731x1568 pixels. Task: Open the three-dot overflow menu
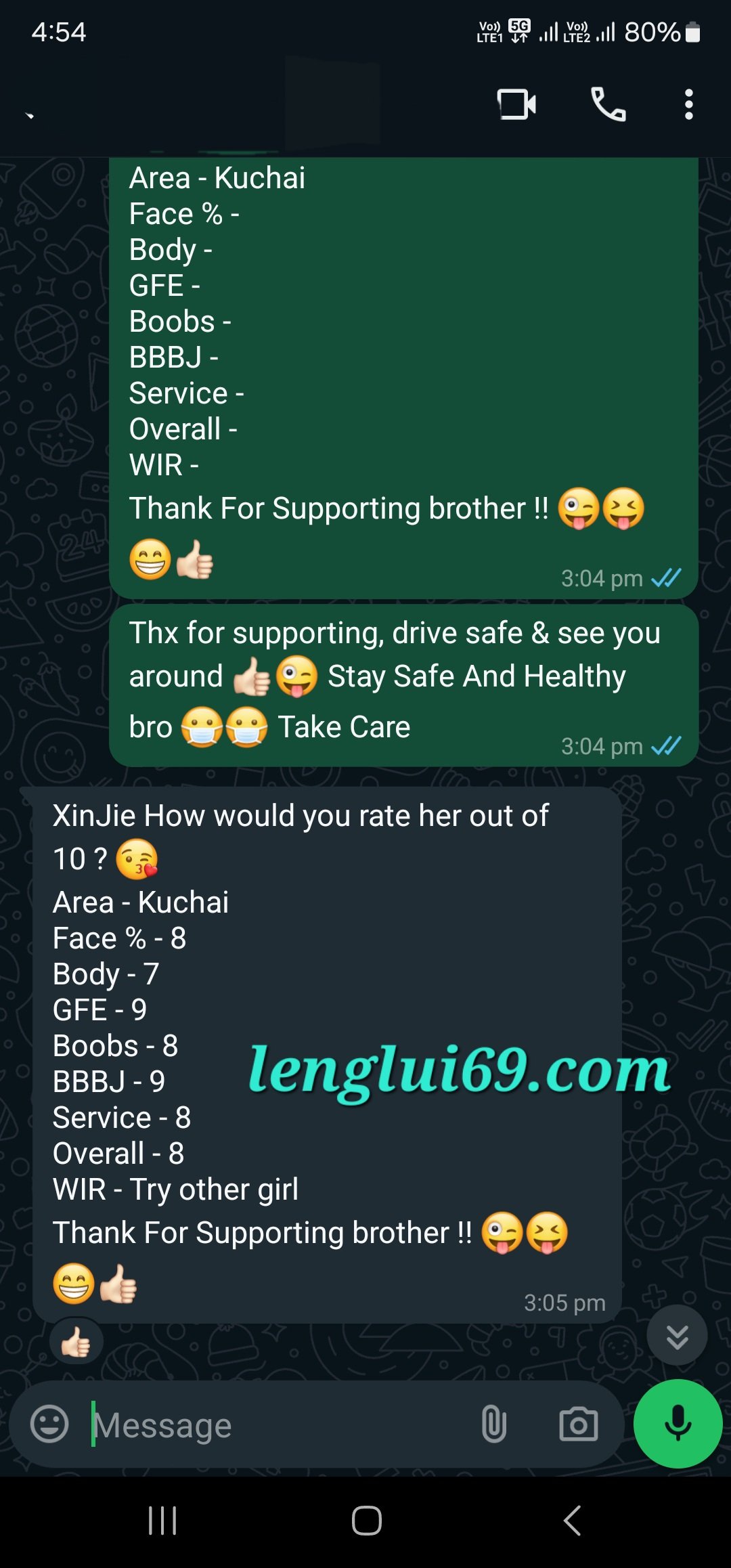(x=688, y=105)
